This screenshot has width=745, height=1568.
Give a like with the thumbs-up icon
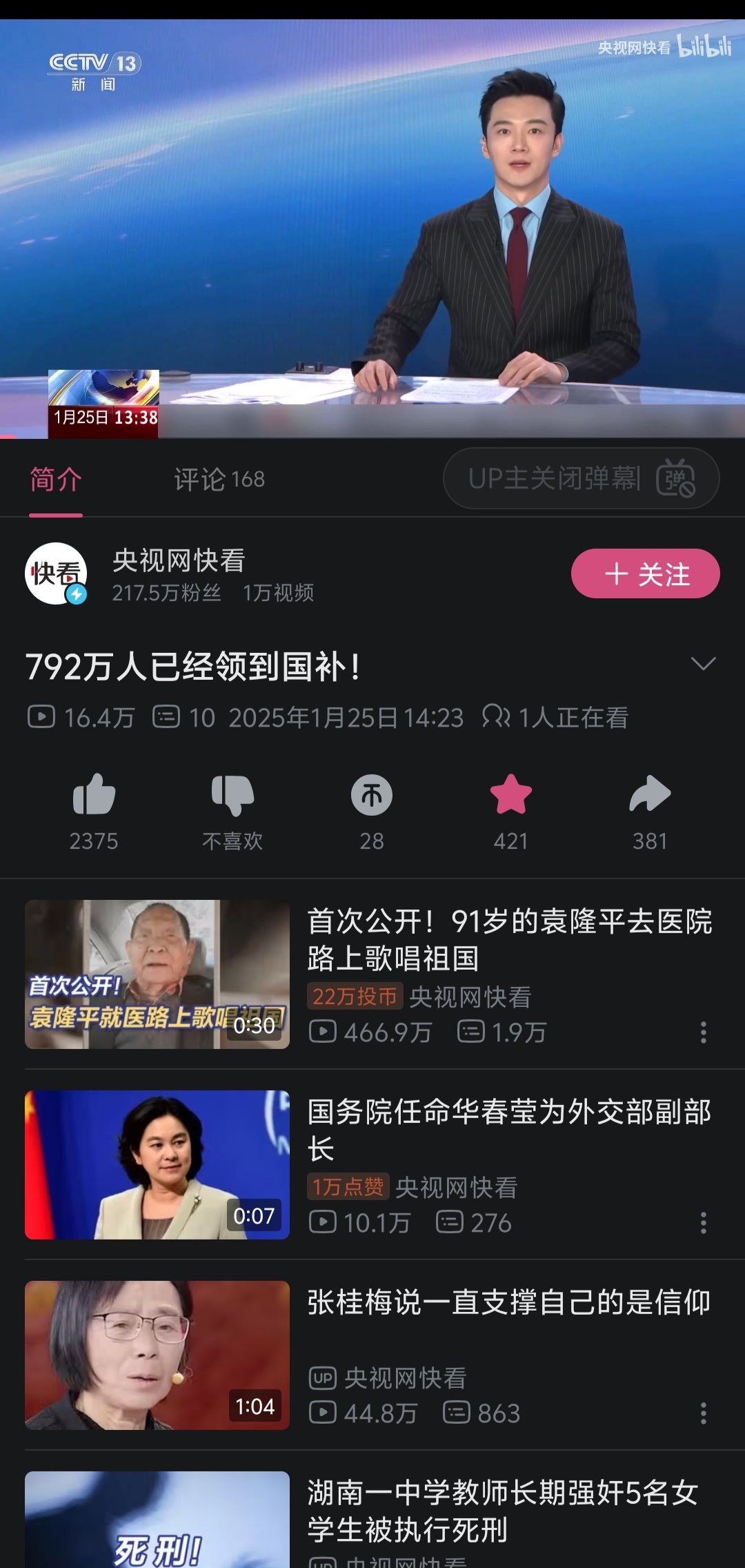point(95,797)
